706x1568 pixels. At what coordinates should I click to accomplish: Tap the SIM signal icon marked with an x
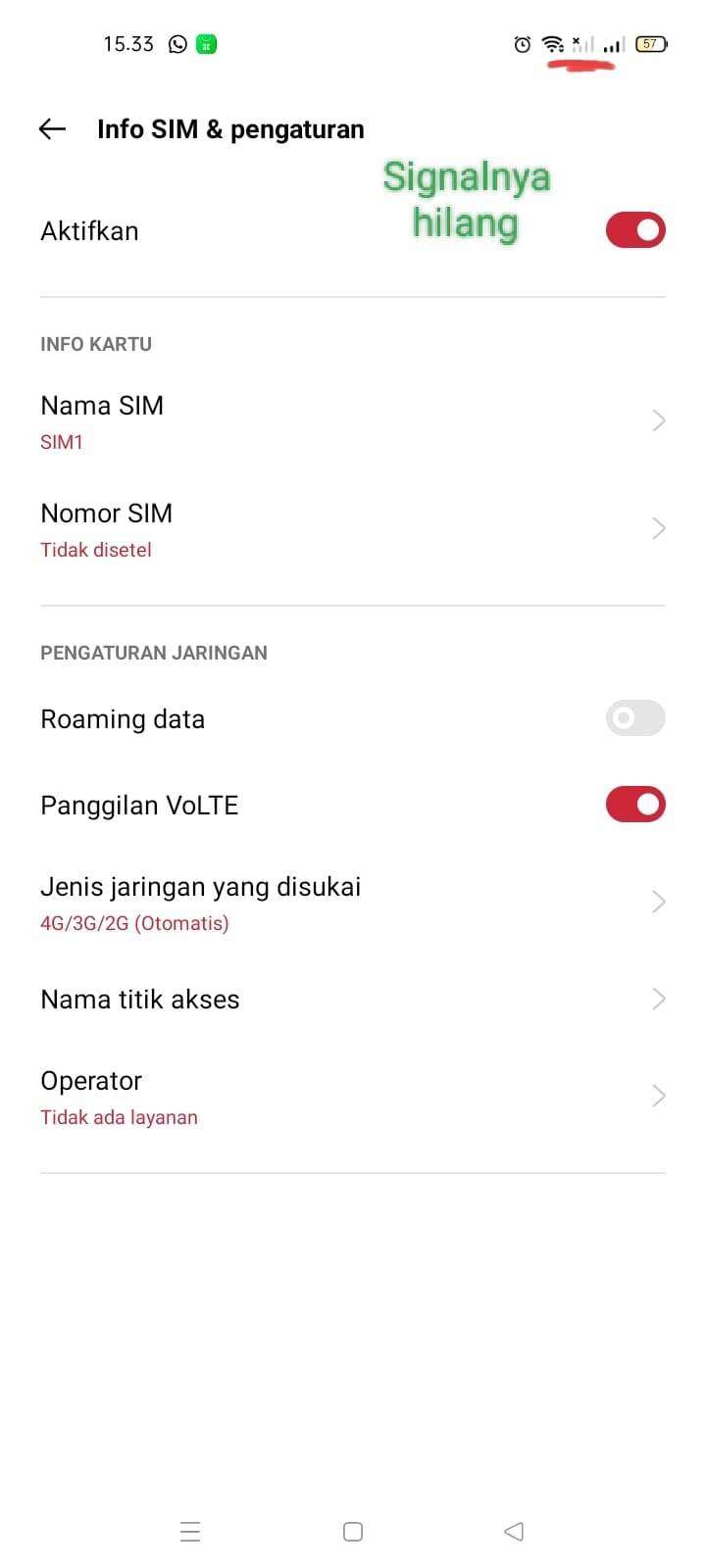pos(580,44)
